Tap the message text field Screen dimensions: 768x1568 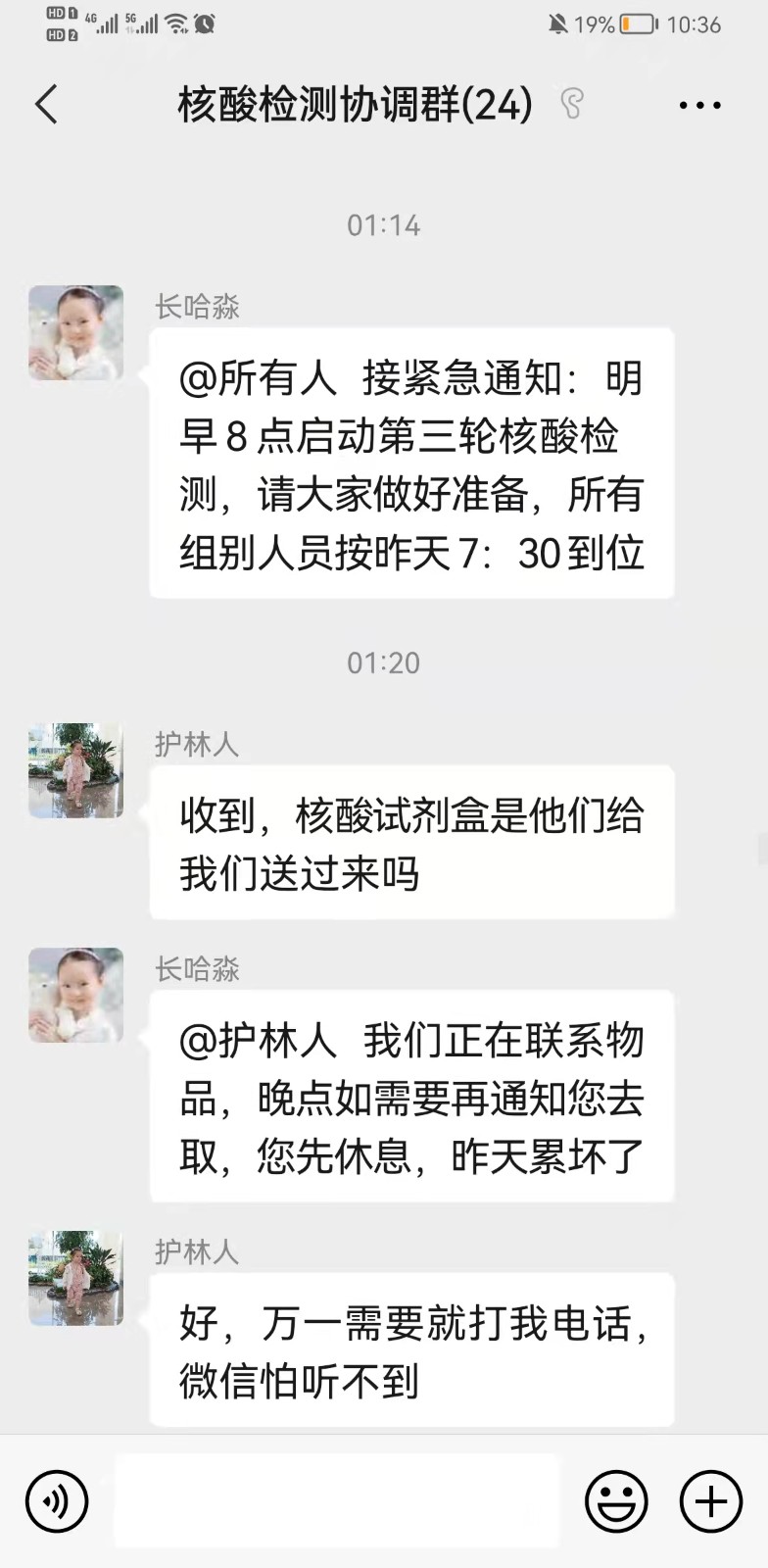pyautogui.click(x=336, y=1500)
